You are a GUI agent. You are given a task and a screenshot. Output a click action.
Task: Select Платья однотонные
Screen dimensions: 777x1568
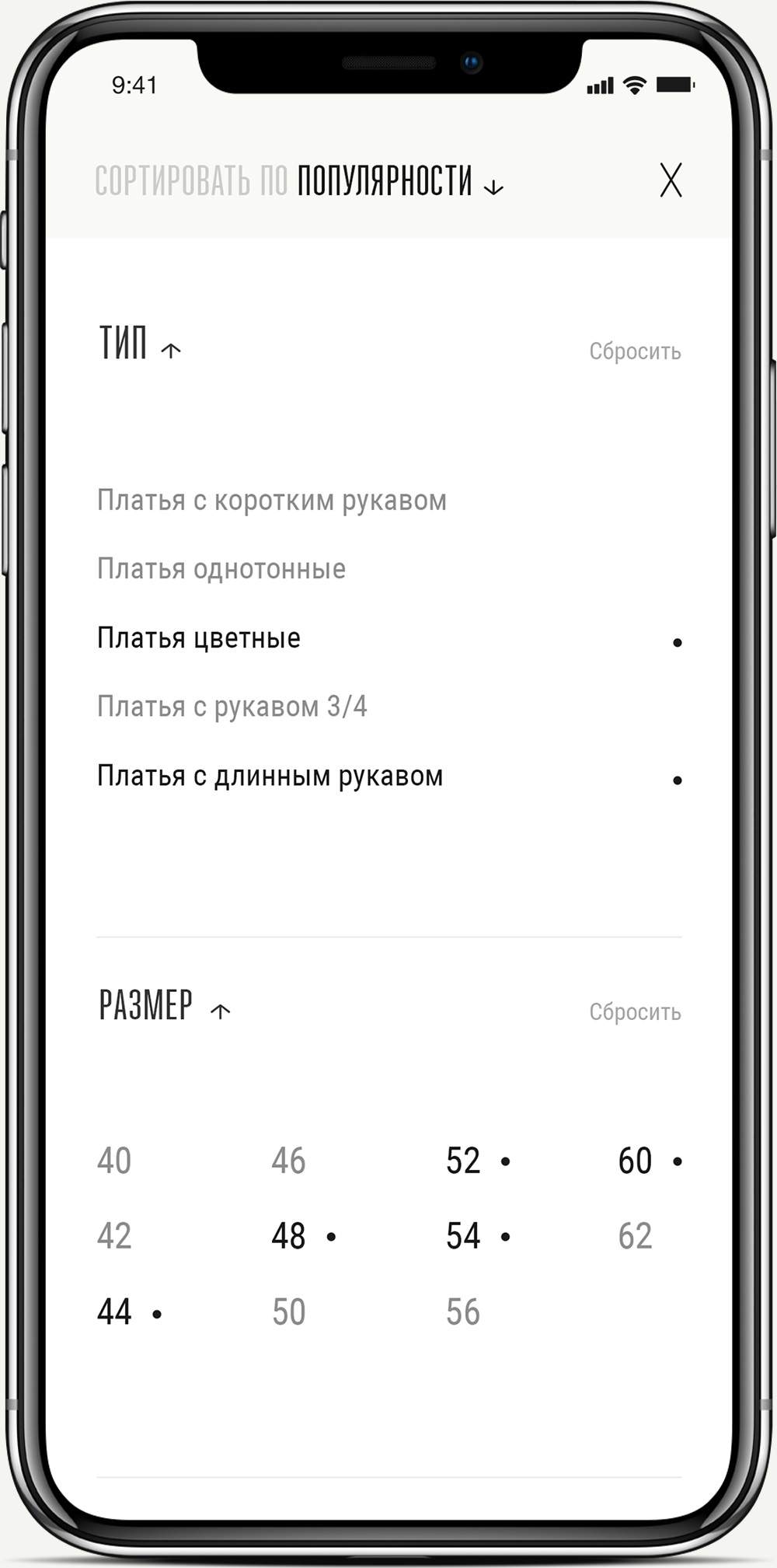[221, 569]
